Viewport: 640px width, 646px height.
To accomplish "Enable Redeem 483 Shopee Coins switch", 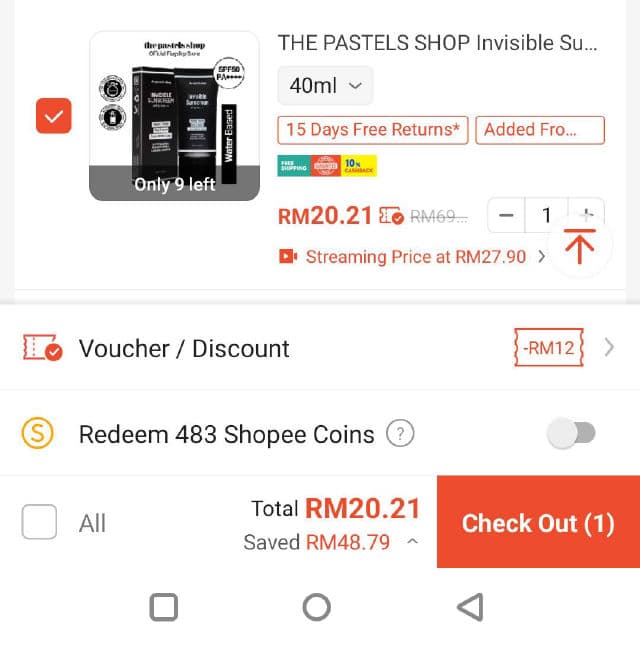I will click(x=573, y=433).
